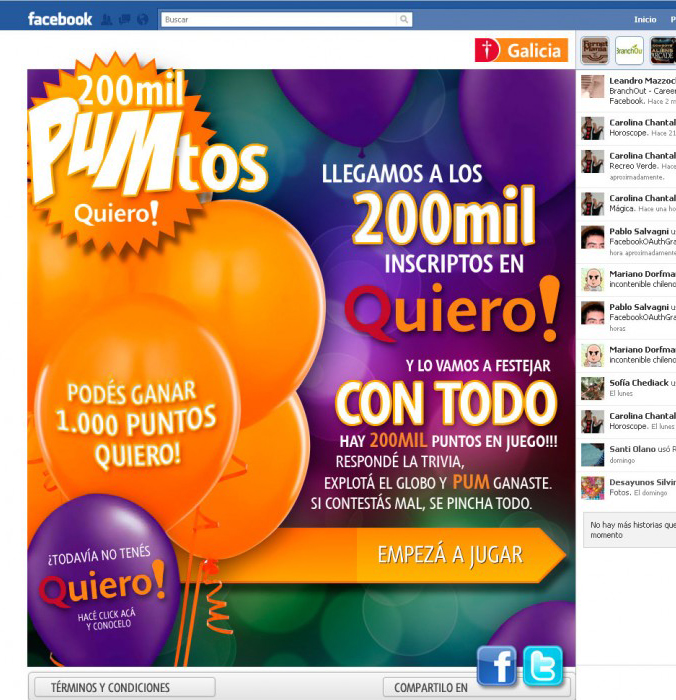Tap the magnifier icon in search box
The width and height of the screenshot is (676, 700).
click(404, 19)
